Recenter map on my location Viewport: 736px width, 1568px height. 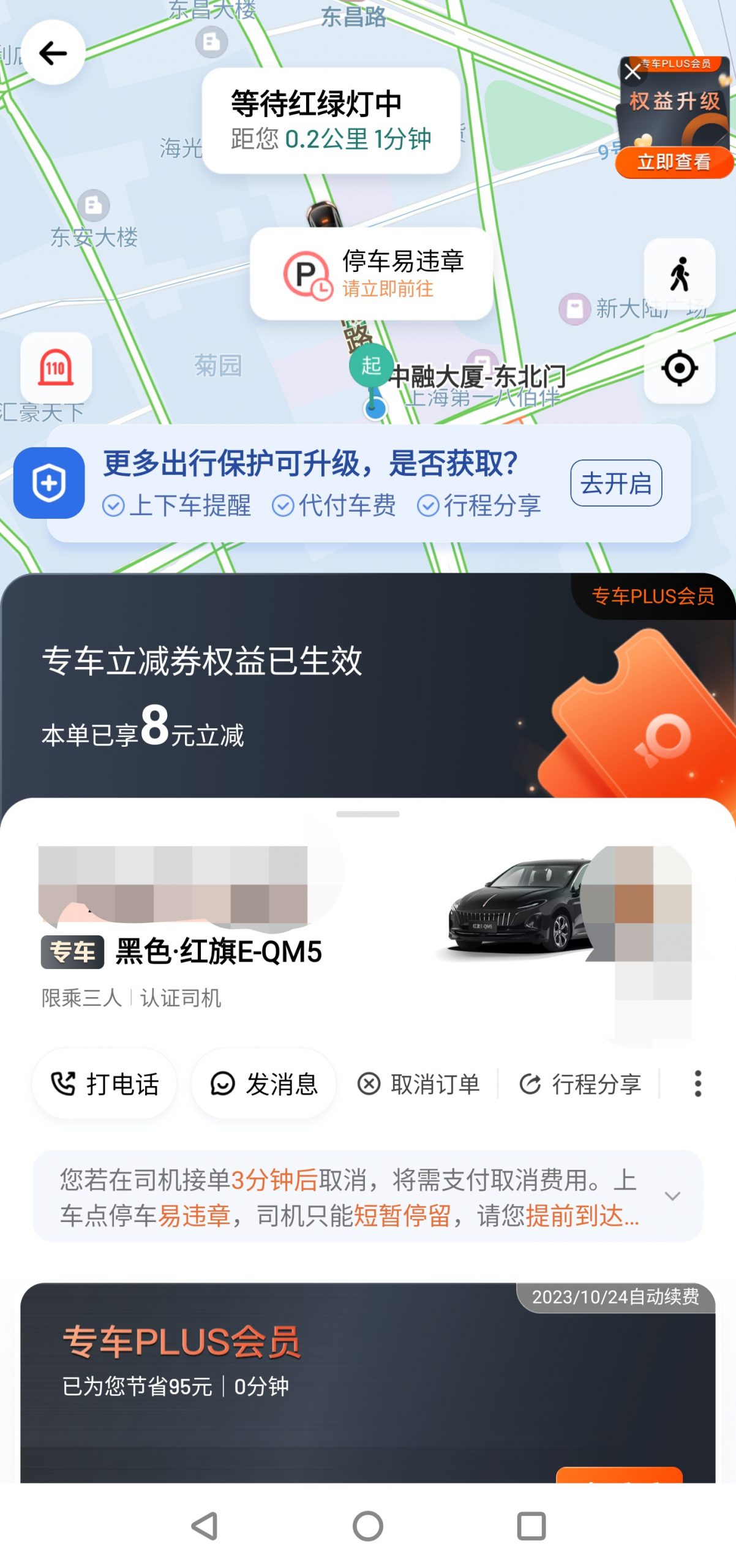click(679, 368)
